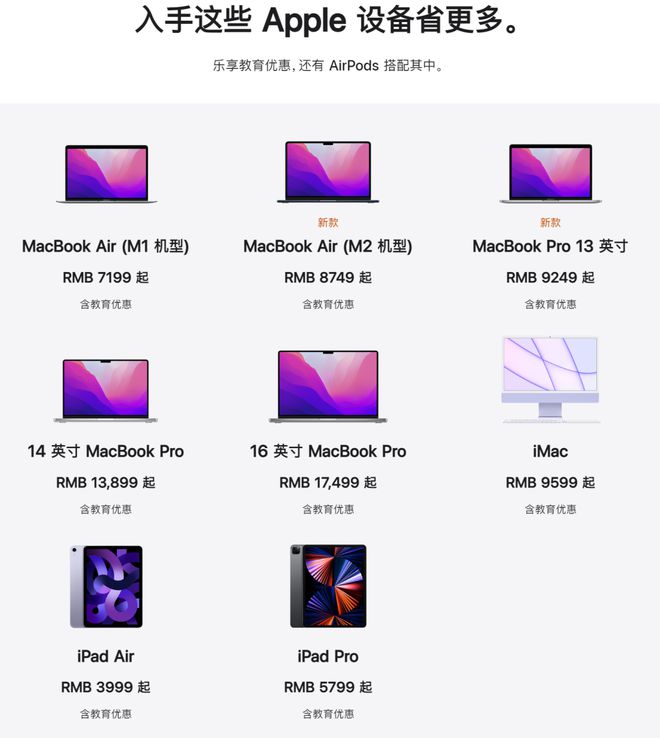The width and height of the screenshot is (660, 738).
Task: Select the MacBook Air (M2 机型) card
Action: tap(328, 246)
